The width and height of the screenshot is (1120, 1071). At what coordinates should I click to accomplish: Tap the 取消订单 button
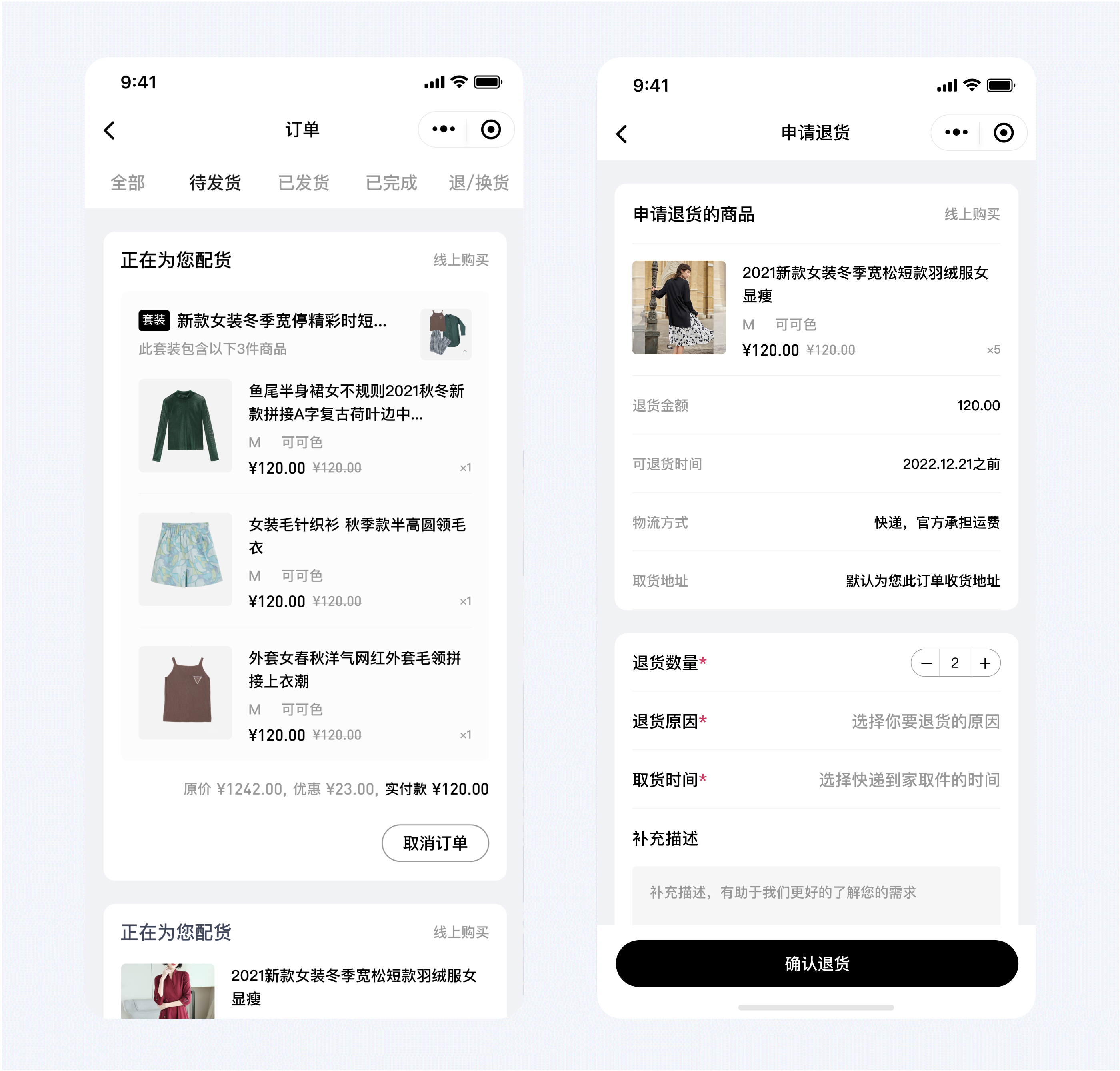435,843
